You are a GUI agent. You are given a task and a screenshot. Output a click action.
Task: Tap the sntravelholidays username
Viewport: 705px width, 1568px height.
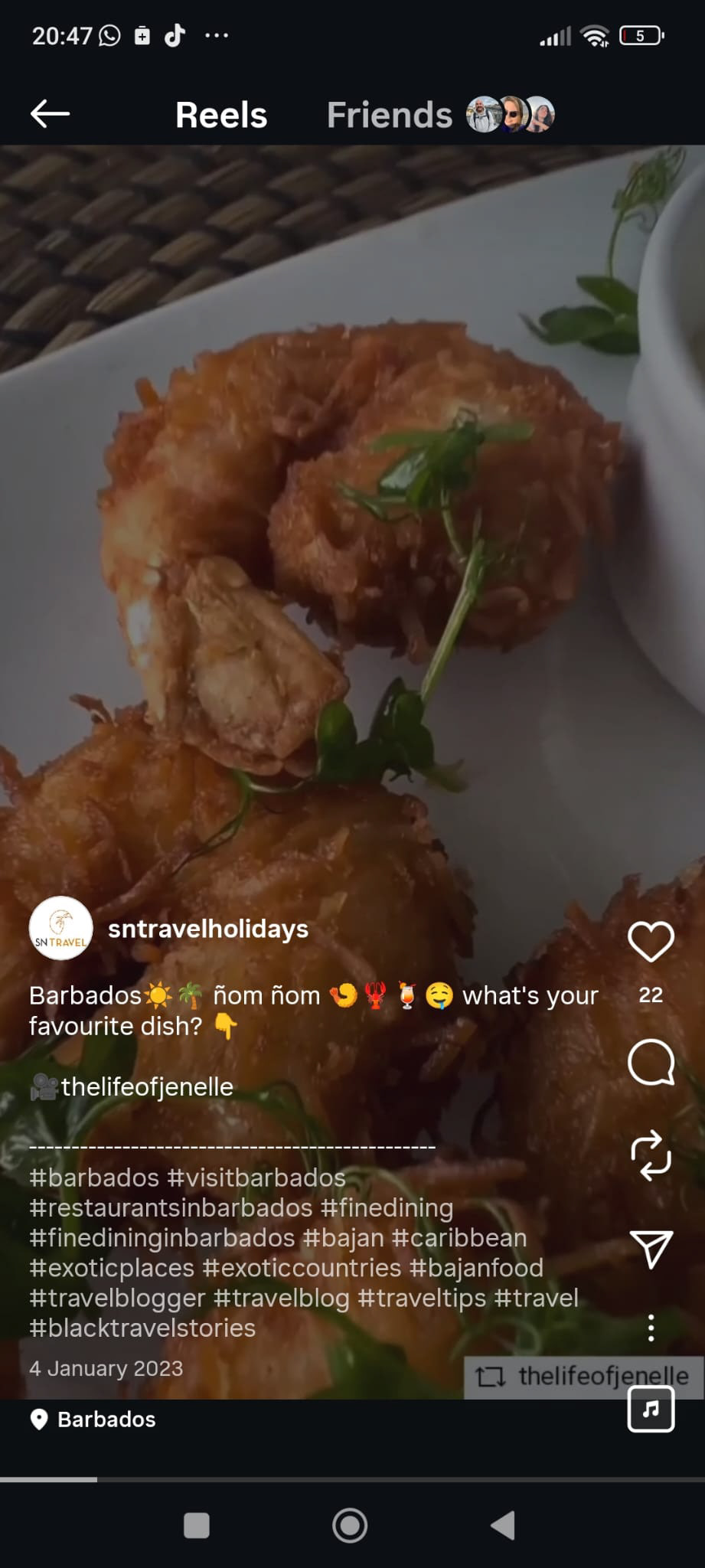coord(208,929)
